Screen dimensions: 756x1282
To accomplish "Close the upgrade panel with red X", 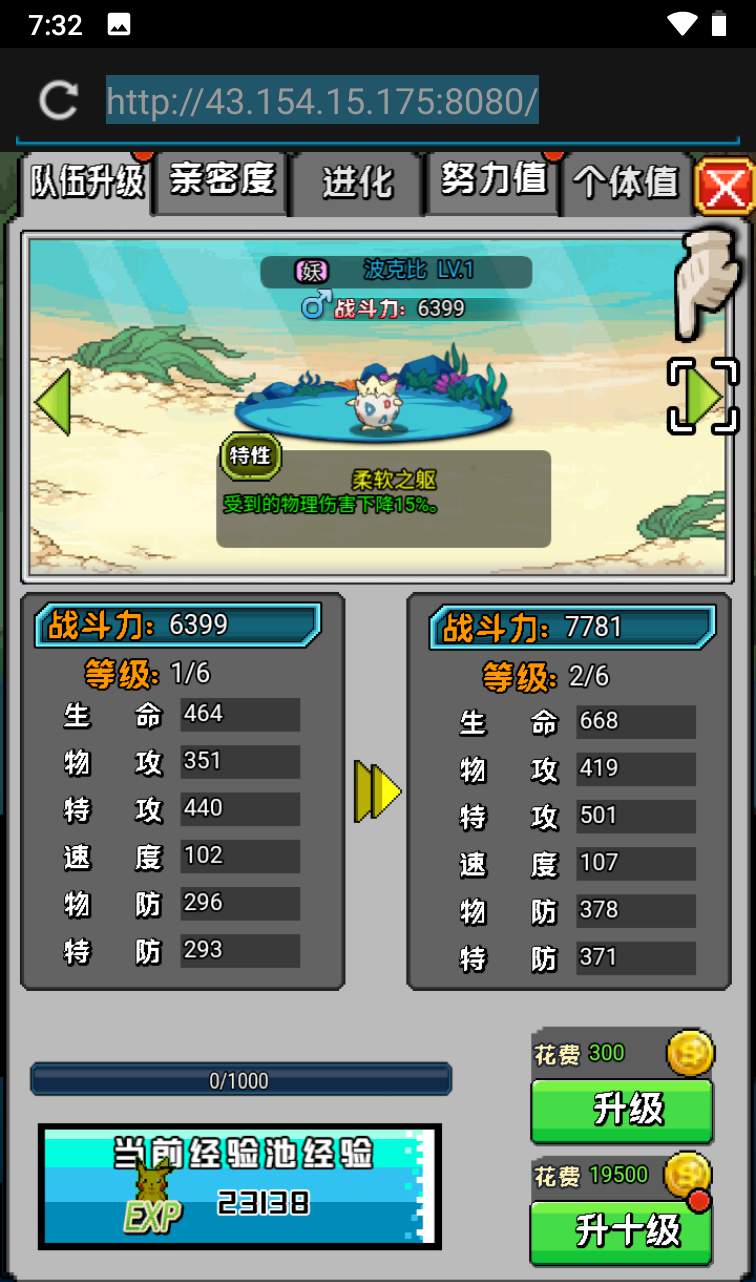I will 724,186.
